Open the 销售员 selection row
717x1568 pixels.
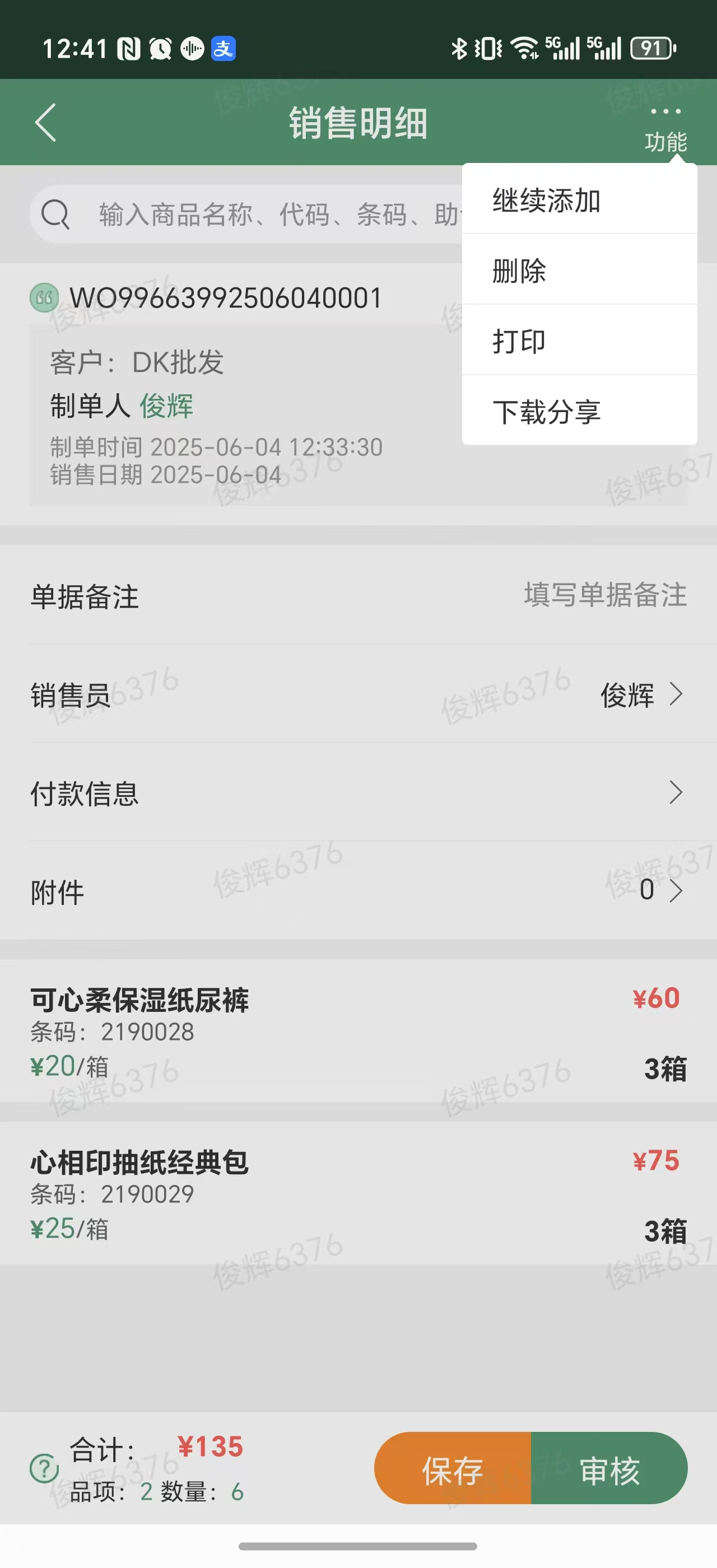358,694
